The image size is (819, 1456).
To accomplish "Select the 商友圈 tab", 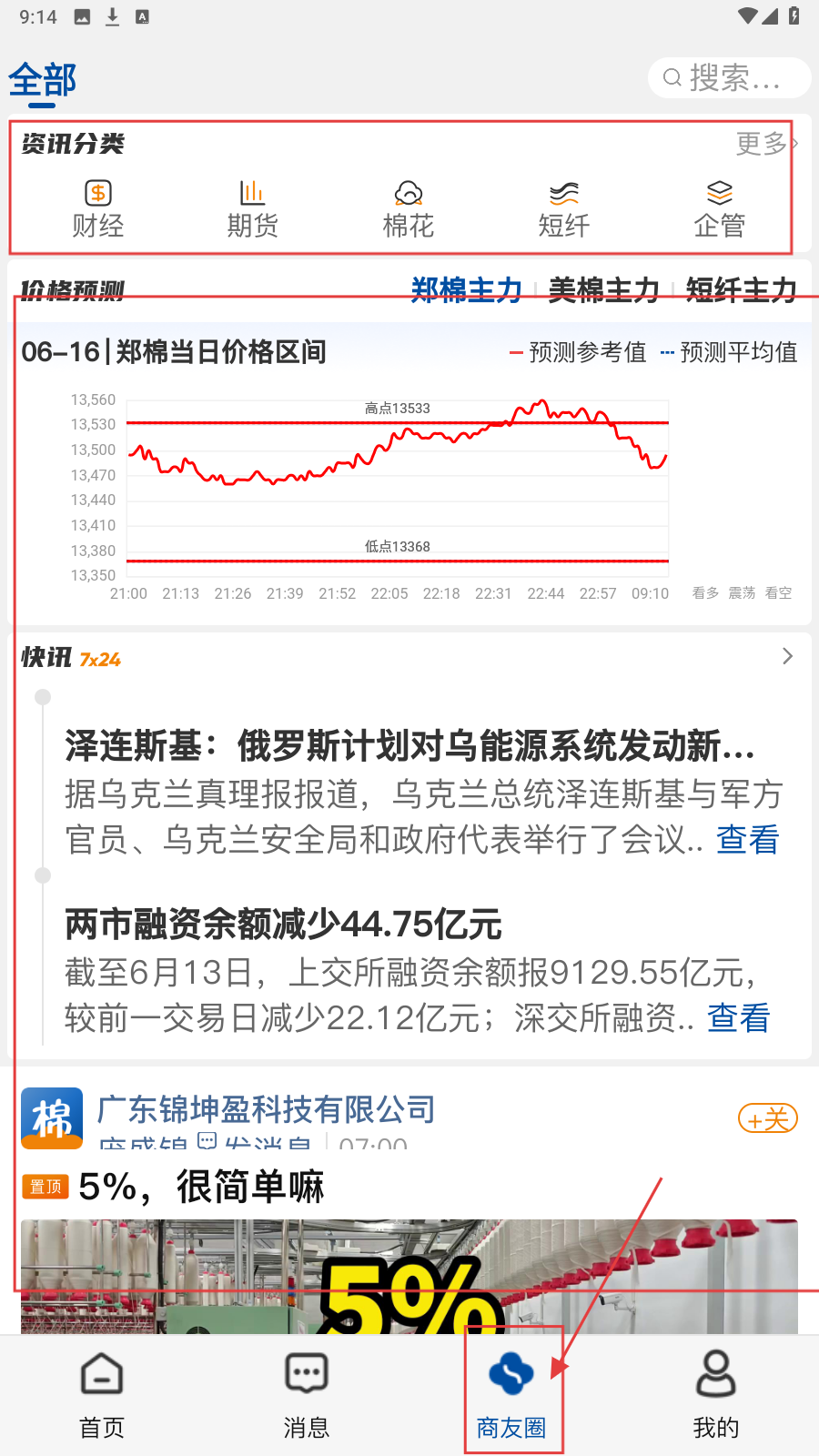I will point(511,1392).
